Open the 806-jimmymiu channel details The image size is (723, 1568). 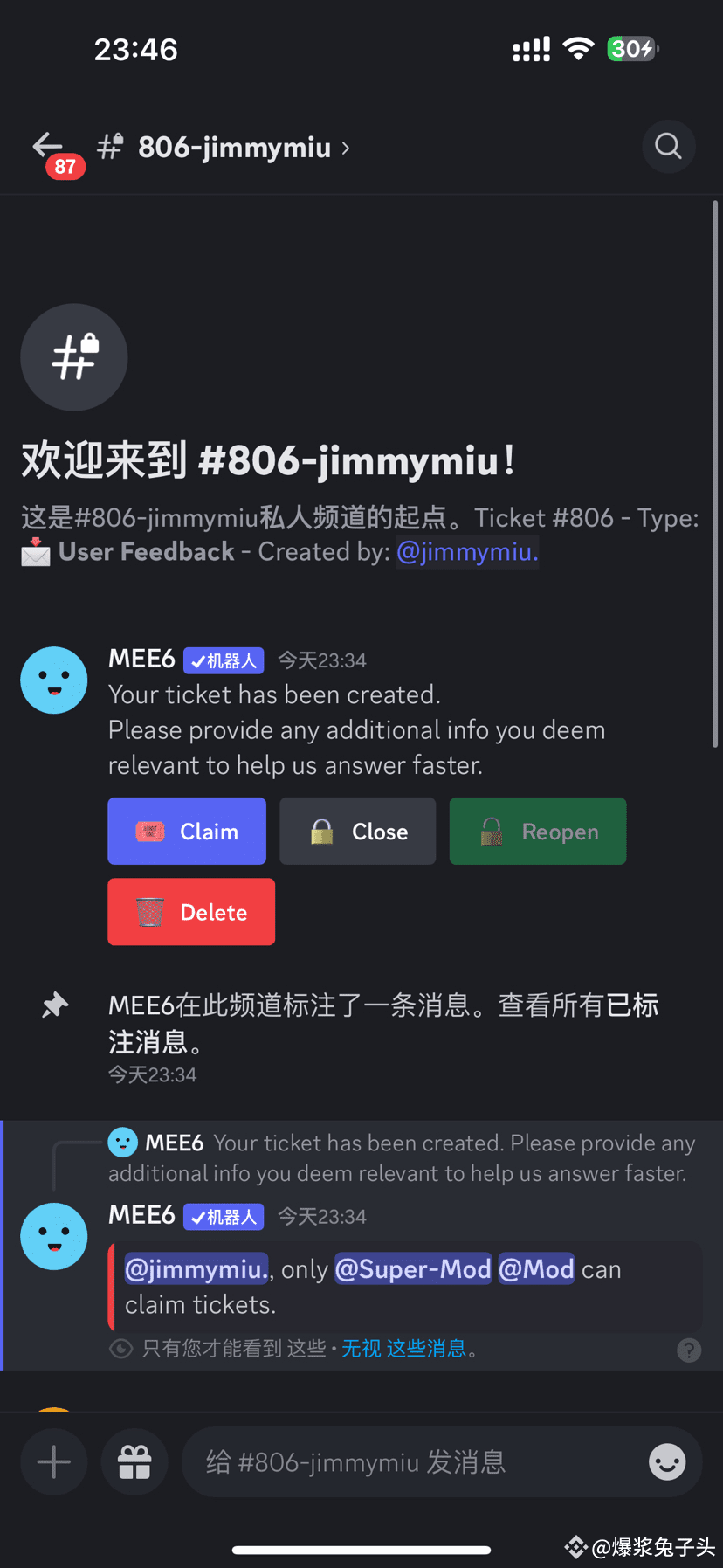click(x=224, y=147)
